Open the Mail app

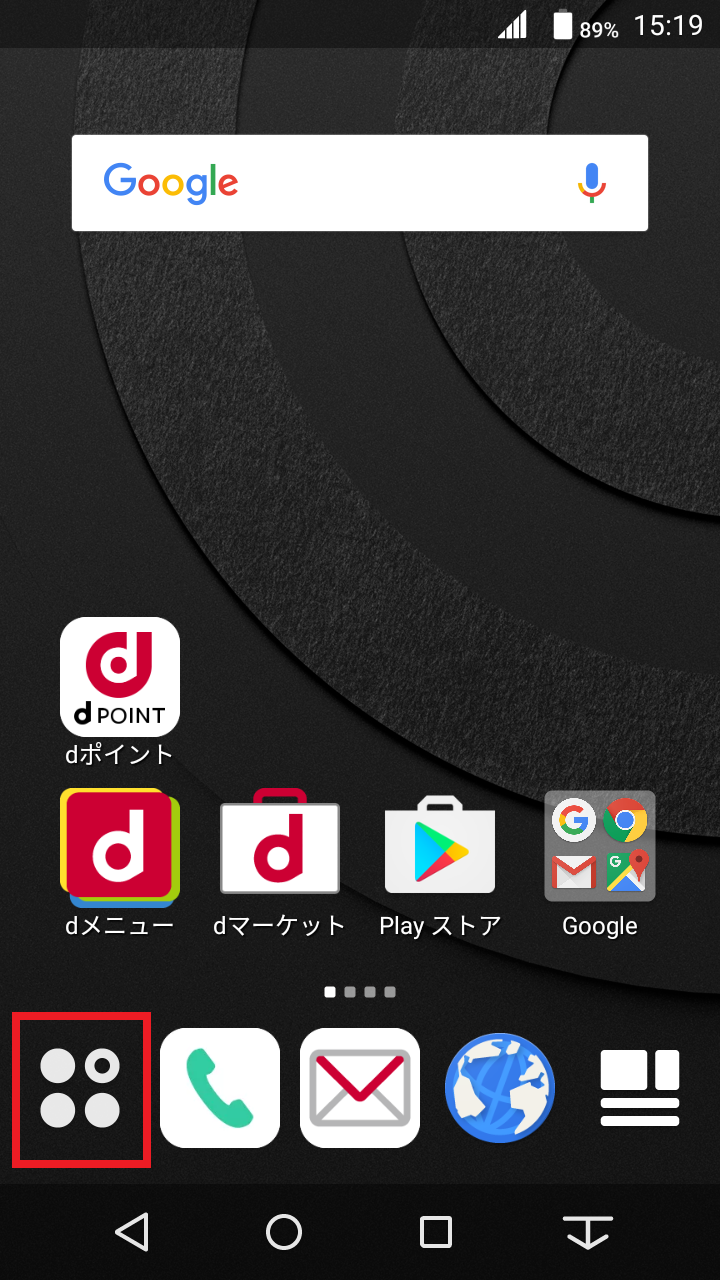(x=359, y=1088)
